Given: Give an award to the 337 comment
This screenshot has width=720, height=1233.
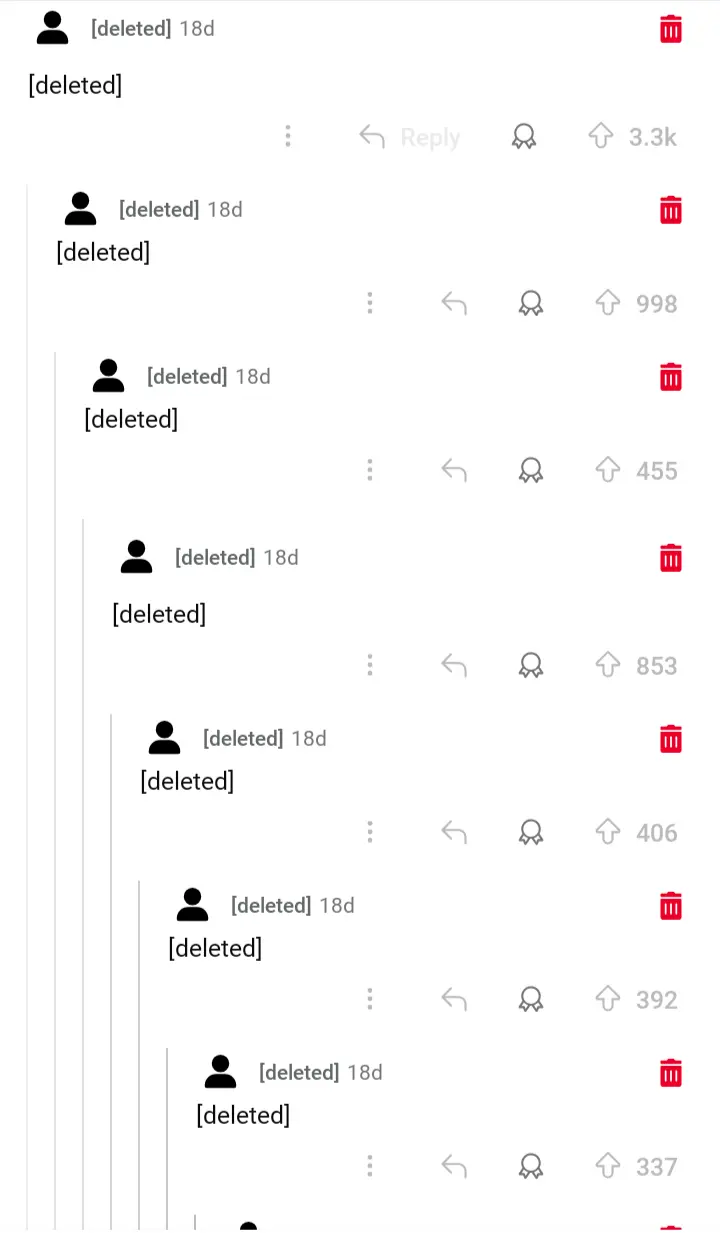Looking at the screenshot, I should [531, 1166].
